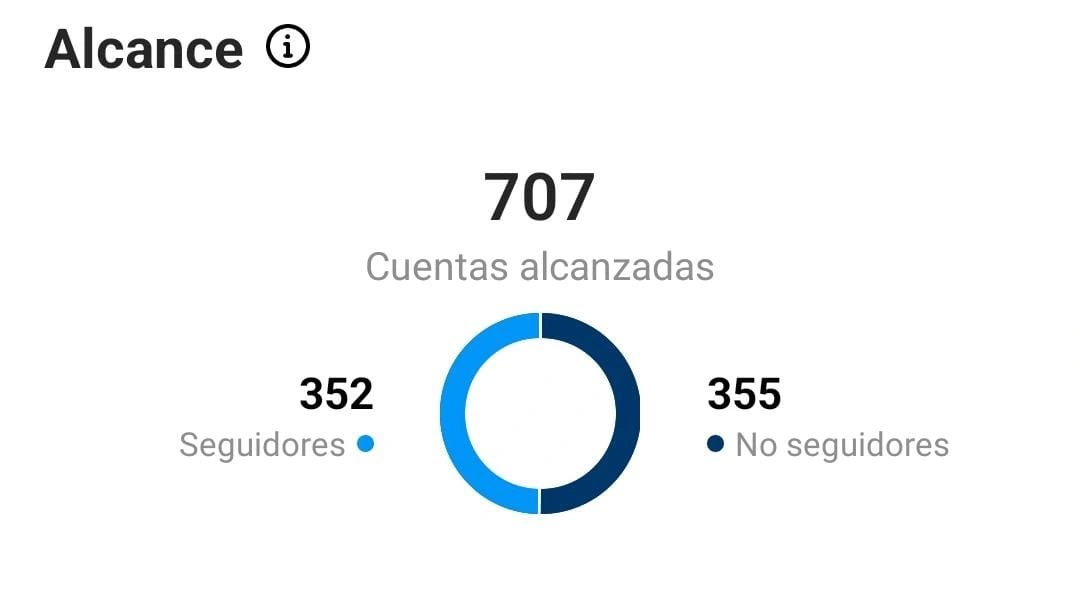
Task: Open the info icon next to Alcance
Action: point(288,47)
